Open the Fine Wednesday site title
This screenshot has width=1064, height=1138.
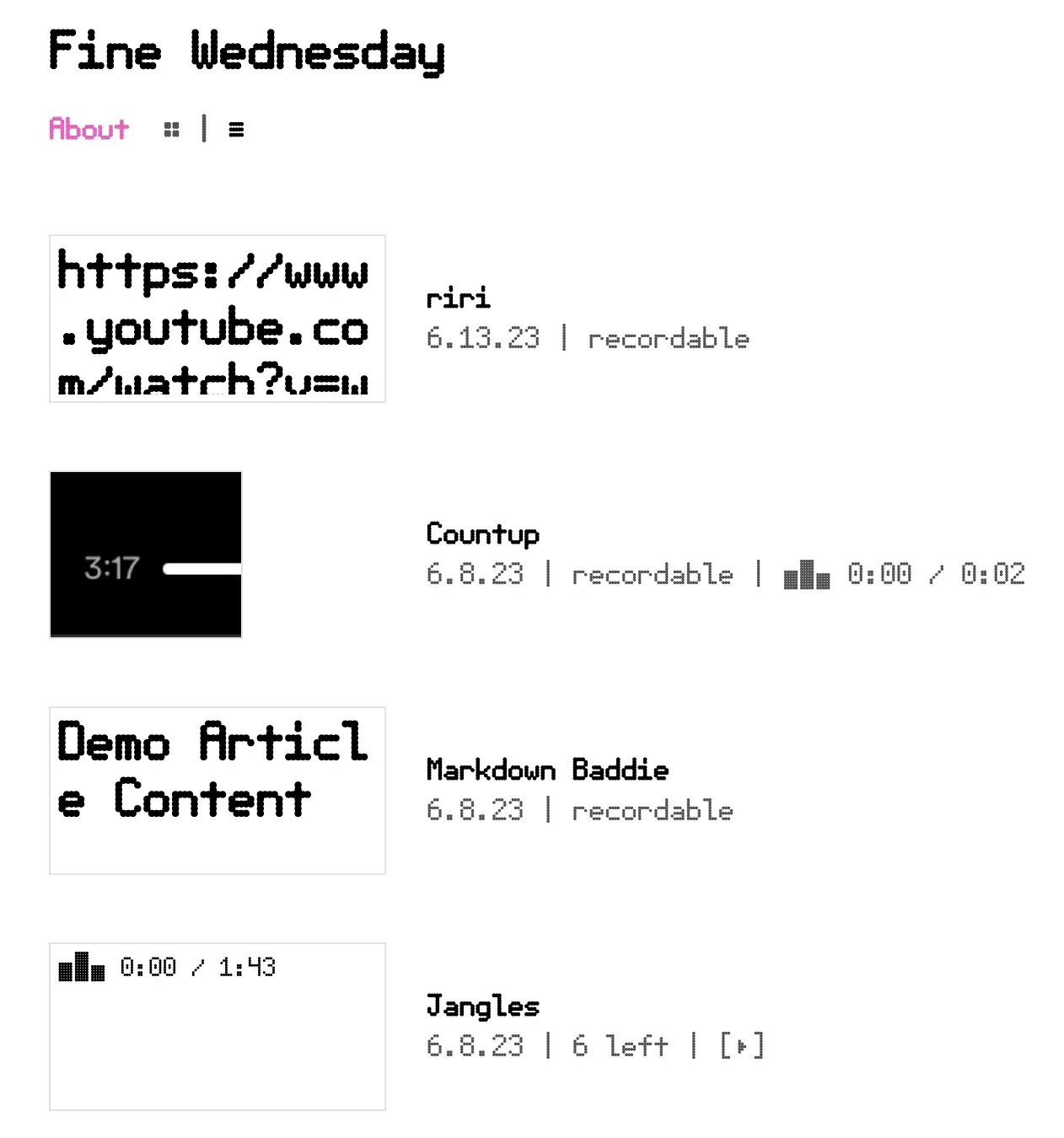(x=246, y=52)
